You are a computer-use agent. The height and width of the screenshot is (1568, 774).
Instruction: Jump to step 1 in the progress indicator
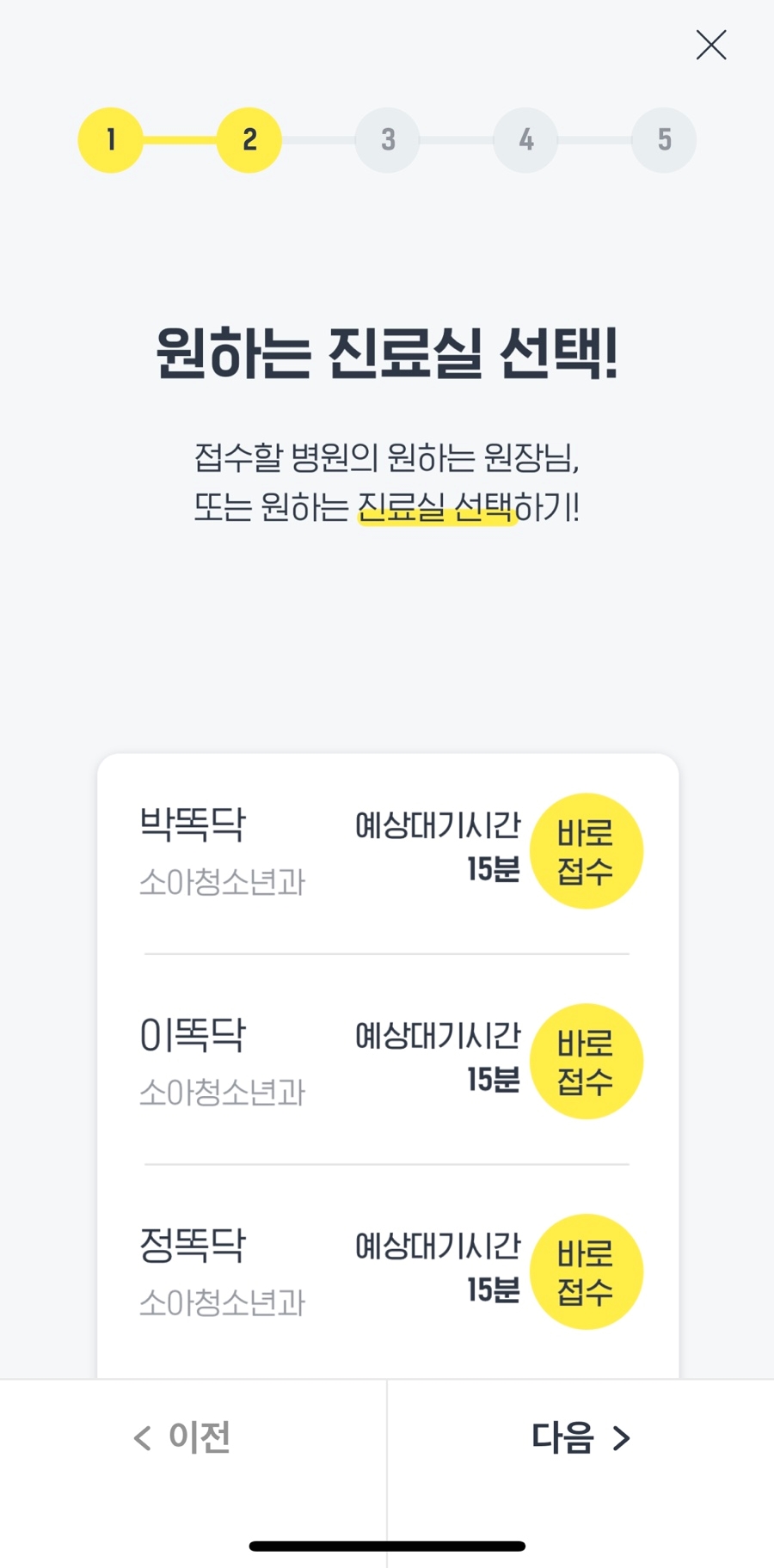click(111, 140)
